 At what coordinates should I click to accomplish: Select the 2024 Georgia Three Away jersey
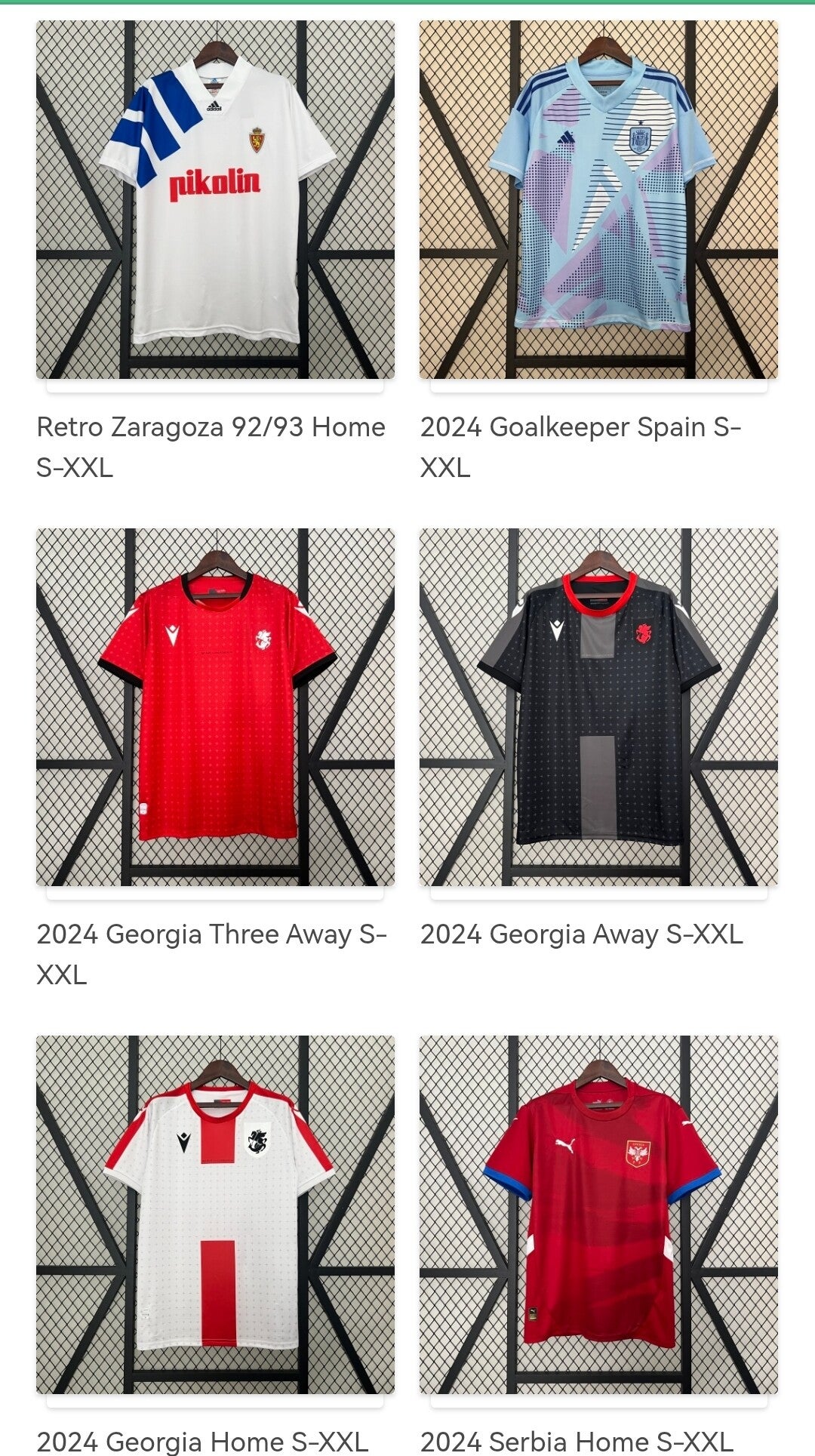[x=215, y=707]
